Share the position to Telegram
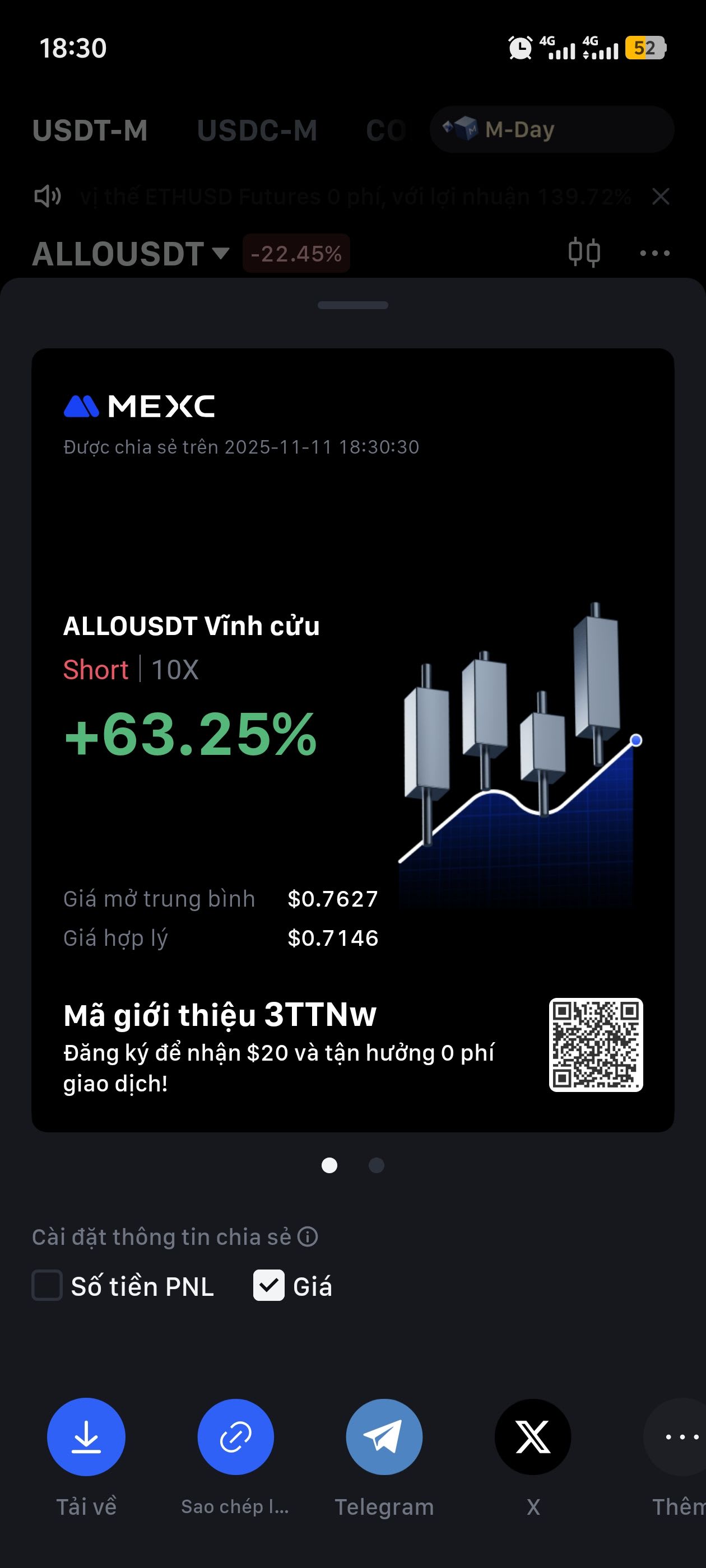Viewport: 706px width, 1568px height. 384,1436
